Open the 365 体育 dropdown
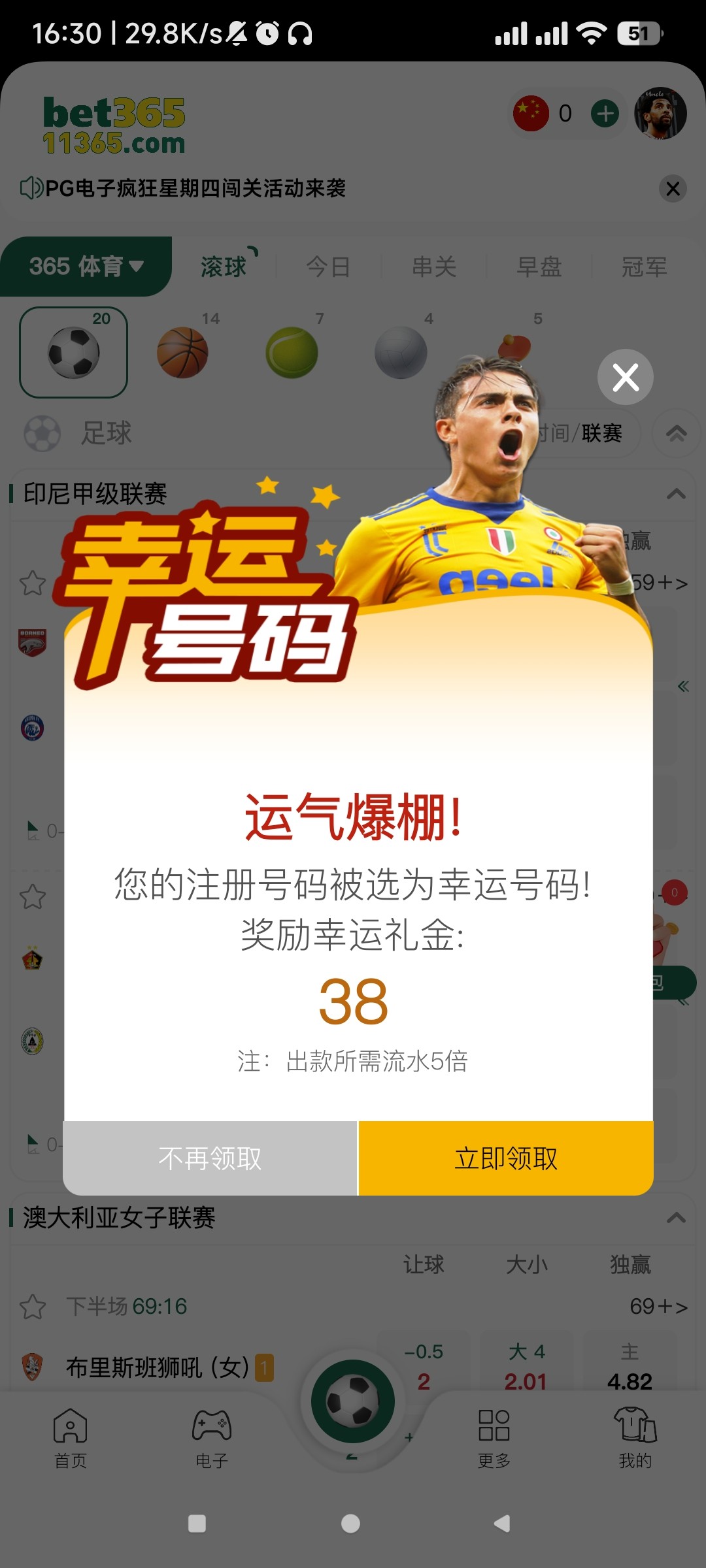706x1568 pixels. [x=86, y=266]
